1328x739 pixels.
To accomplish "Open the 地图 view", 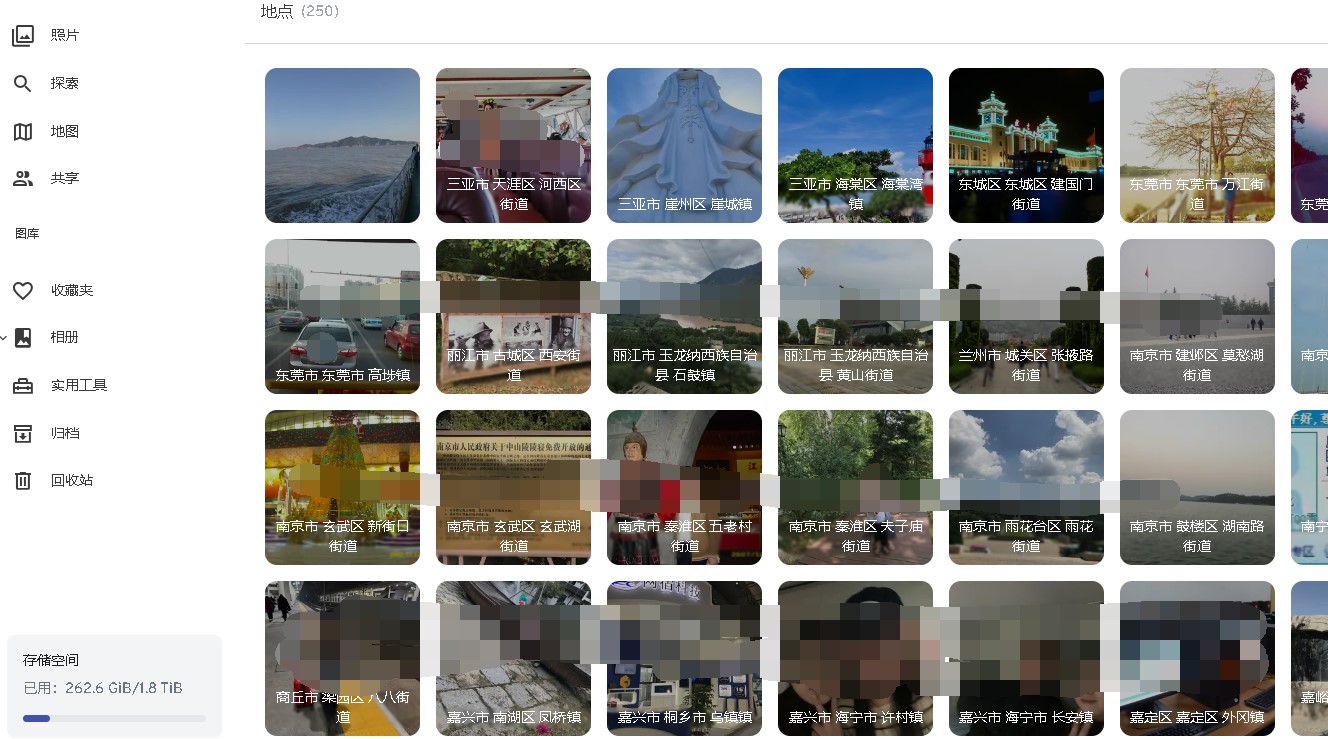I will pos(64,131).
